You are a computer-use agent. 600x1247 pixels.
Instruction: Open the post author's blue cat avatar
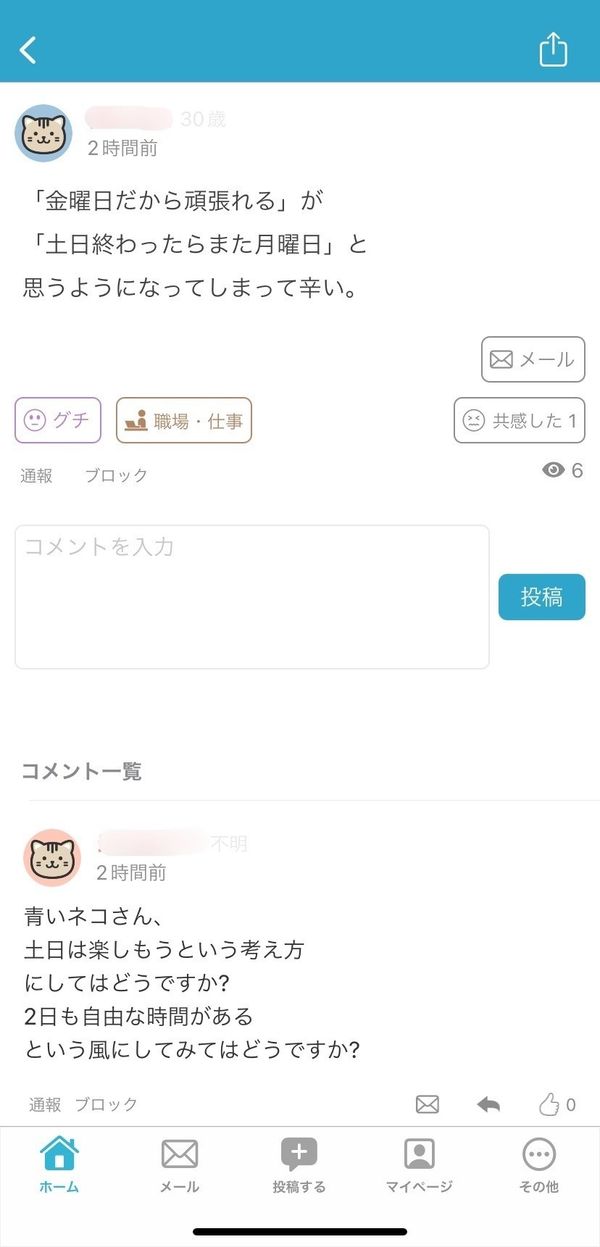pyautogui.click(x=44, y=133)
